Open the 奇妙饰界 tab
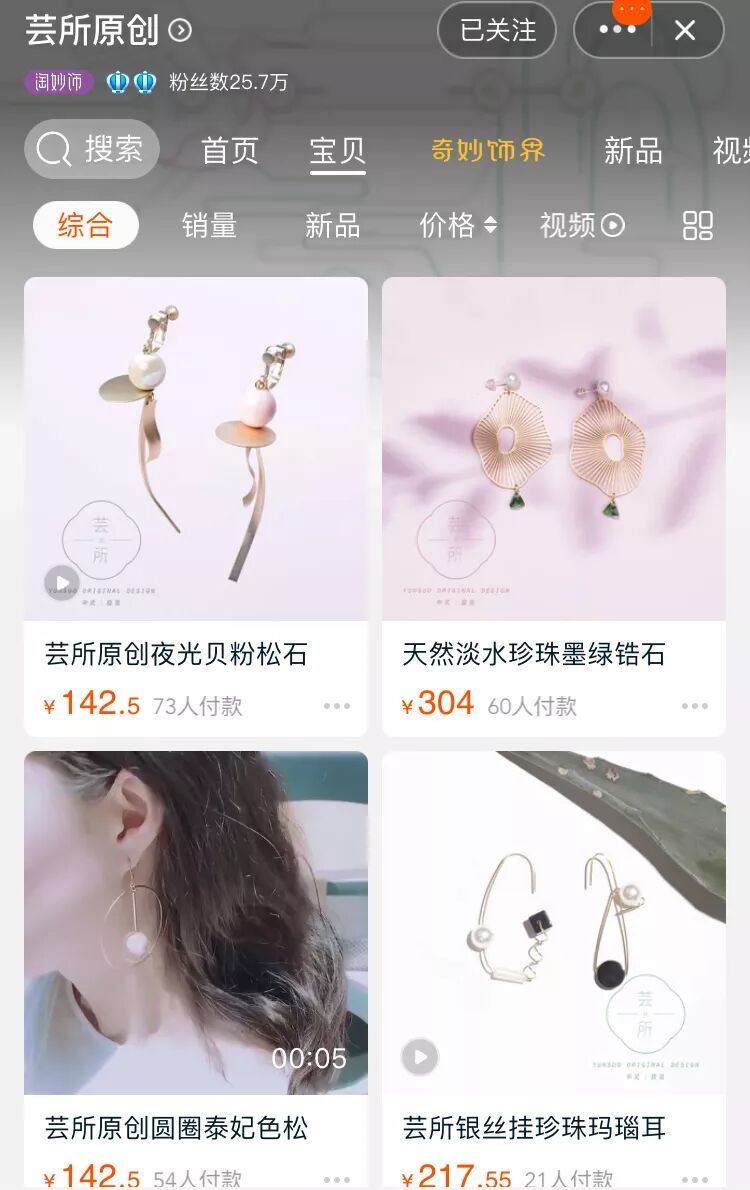 (488, 151)
